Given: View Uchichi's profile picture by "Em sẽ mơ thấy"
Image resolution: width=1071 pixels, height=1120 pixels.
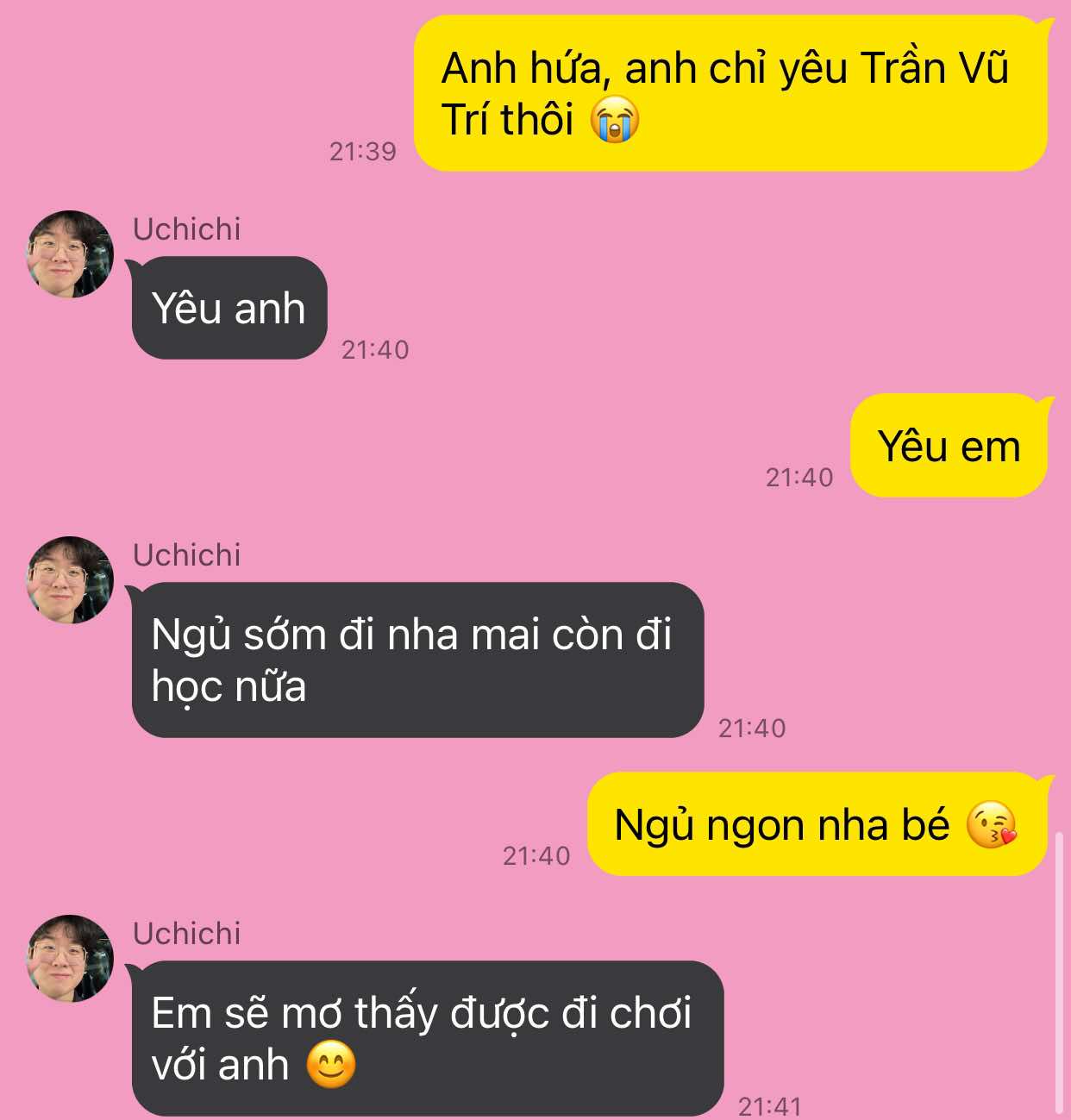Looking at the screenshot, I should coord(70,959).
